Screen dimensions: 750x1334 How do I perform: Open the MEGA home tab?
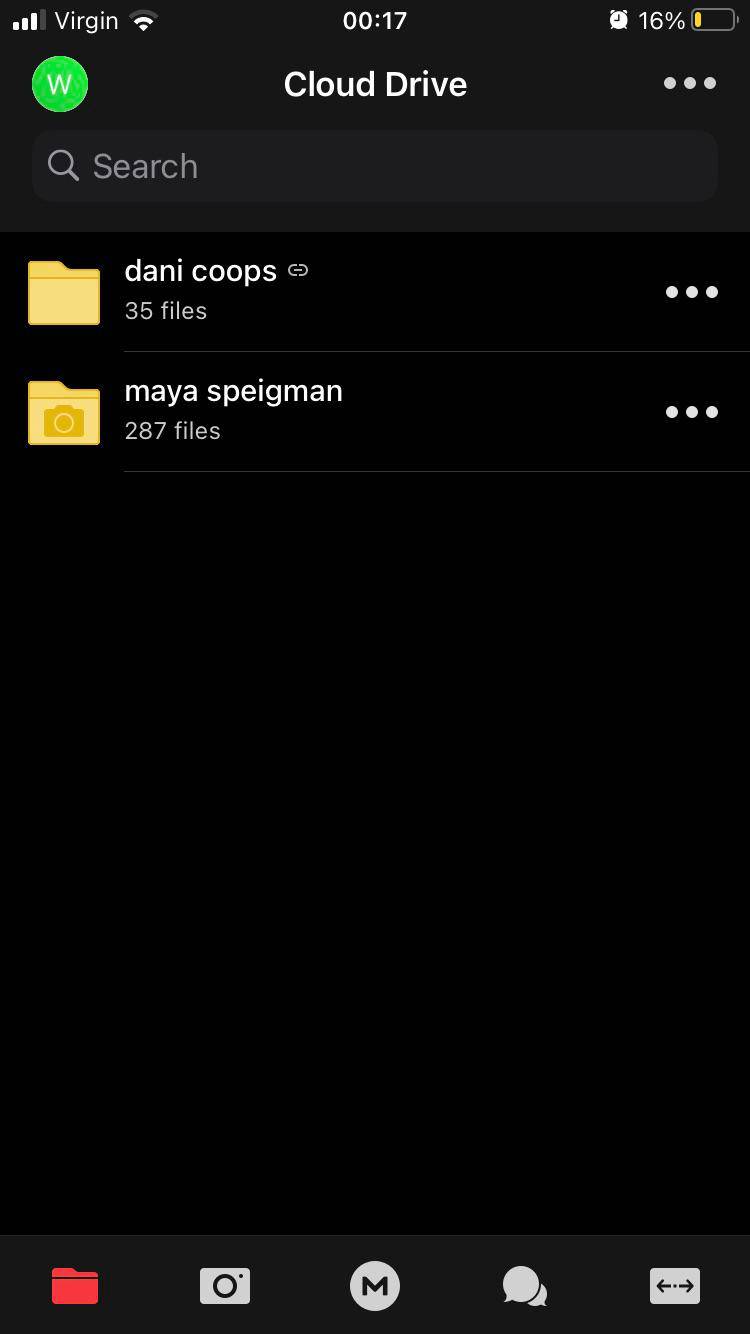coord(375,1286)
